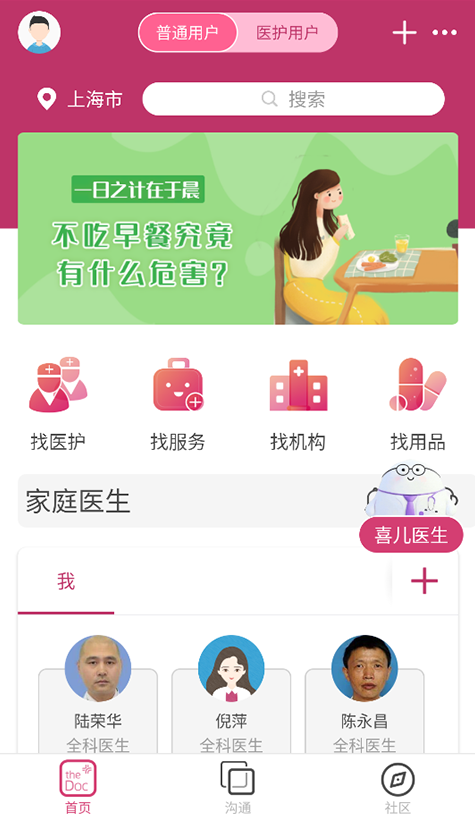This screenshot has width=475, height=816.
Task: Select the 普通用户 segment
Action: pyautogui.click(x=187, y=33)
